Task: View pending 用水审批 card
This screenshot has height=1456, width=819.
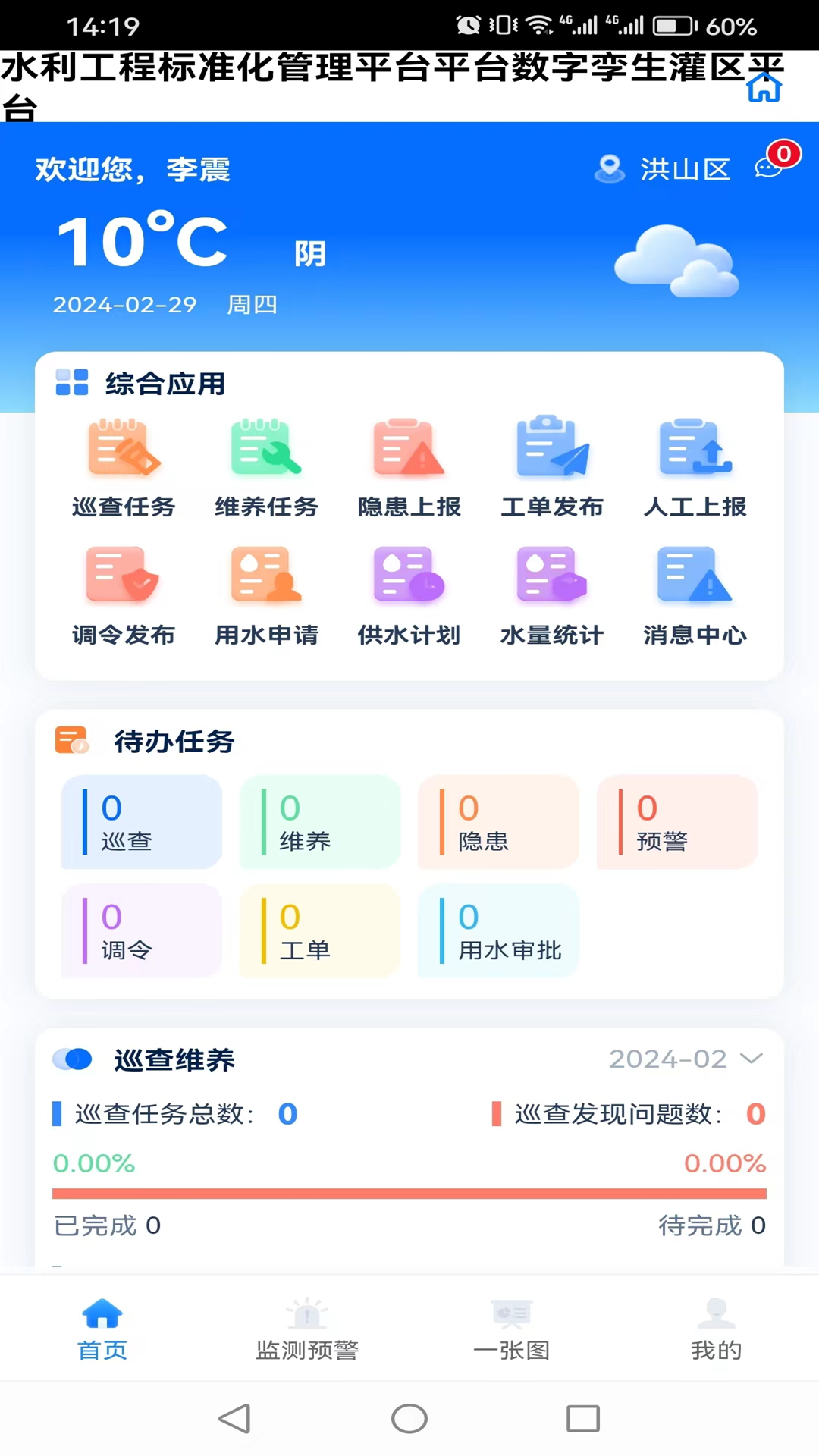Action: [x=498, y=930]
